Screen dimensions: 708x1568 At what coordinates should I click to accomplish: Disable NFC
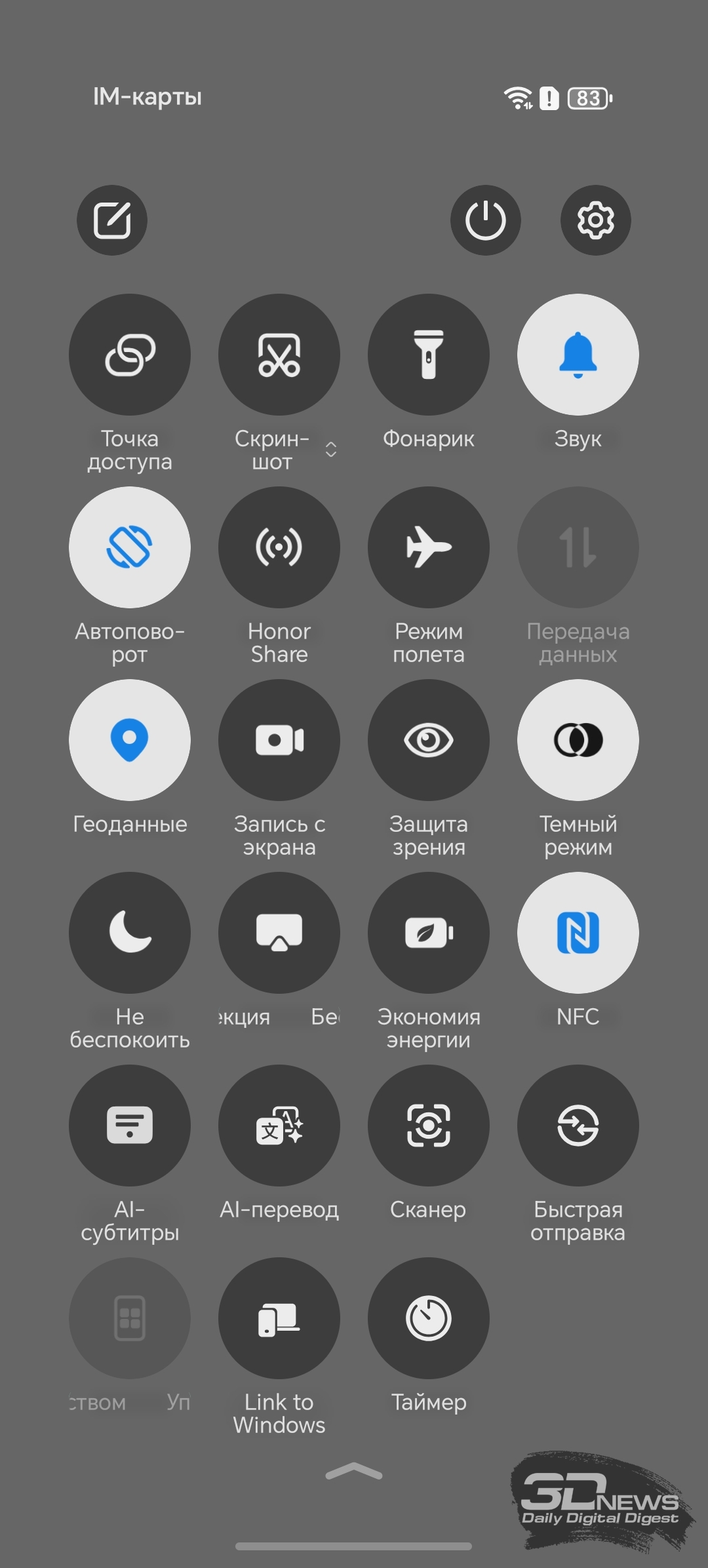pyautogui.click(x=578, y=933)
